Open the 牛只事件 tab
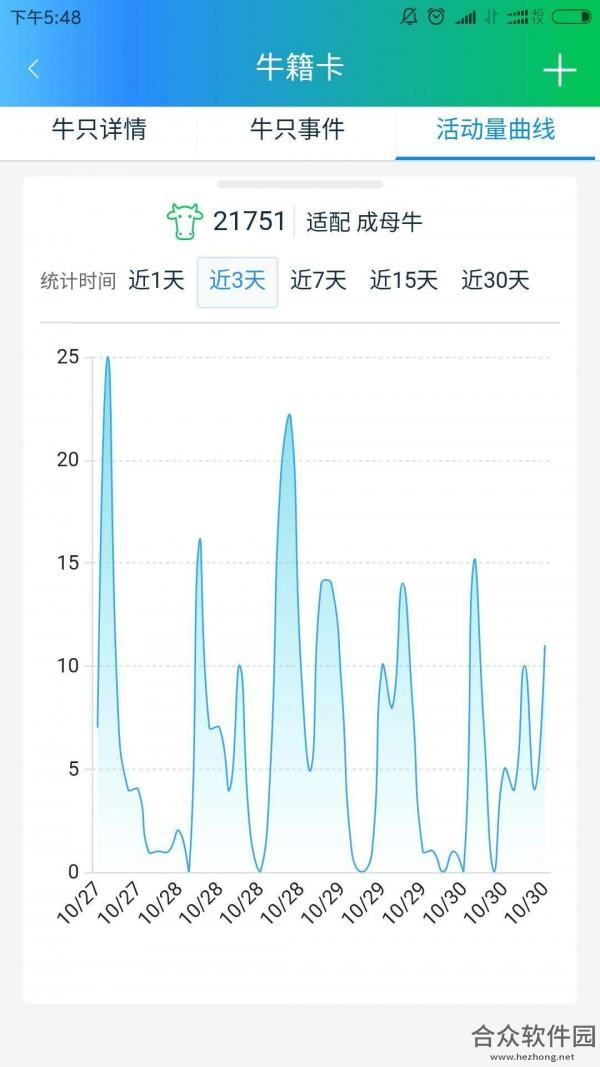600x1067 pixels. click(297, 129)
